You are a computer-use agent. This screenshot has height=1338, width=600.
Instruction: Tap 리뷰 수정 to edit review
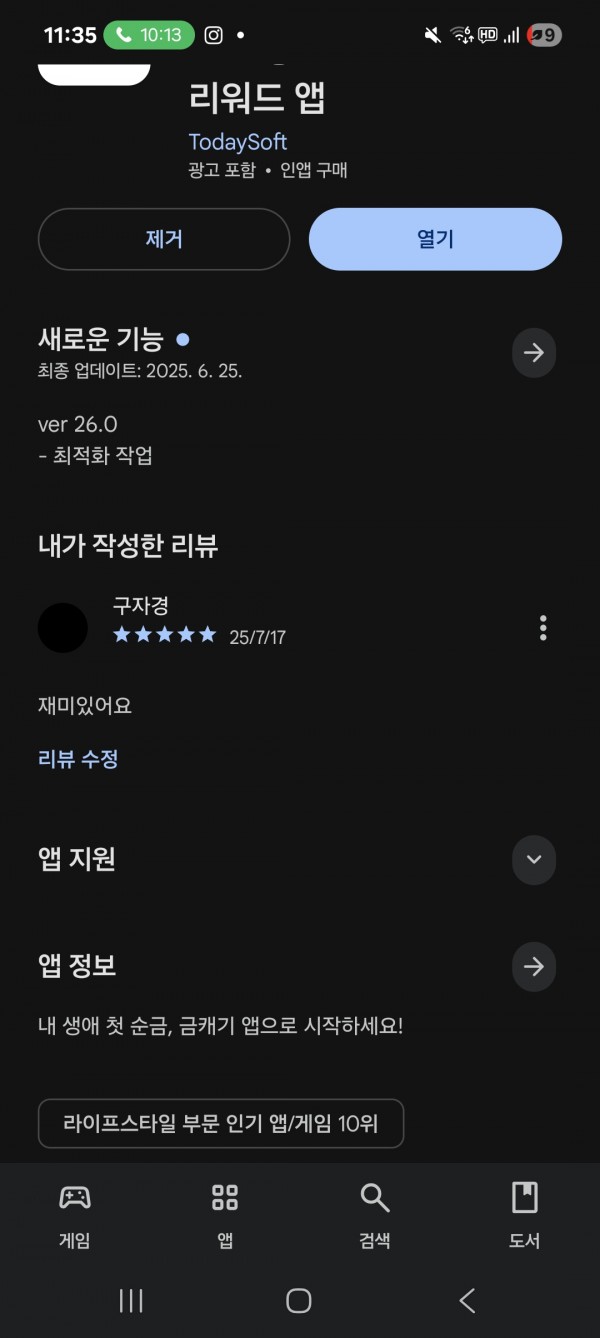pos(78,759)
